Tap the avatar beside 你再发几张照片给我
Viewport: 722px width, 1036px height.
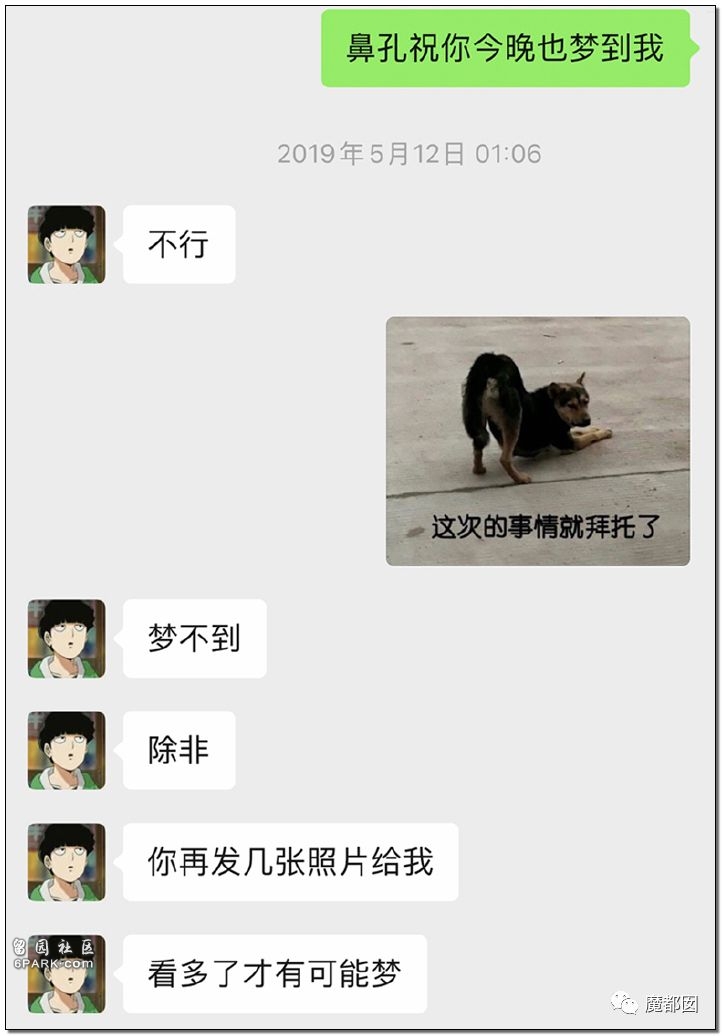[66, 862]
